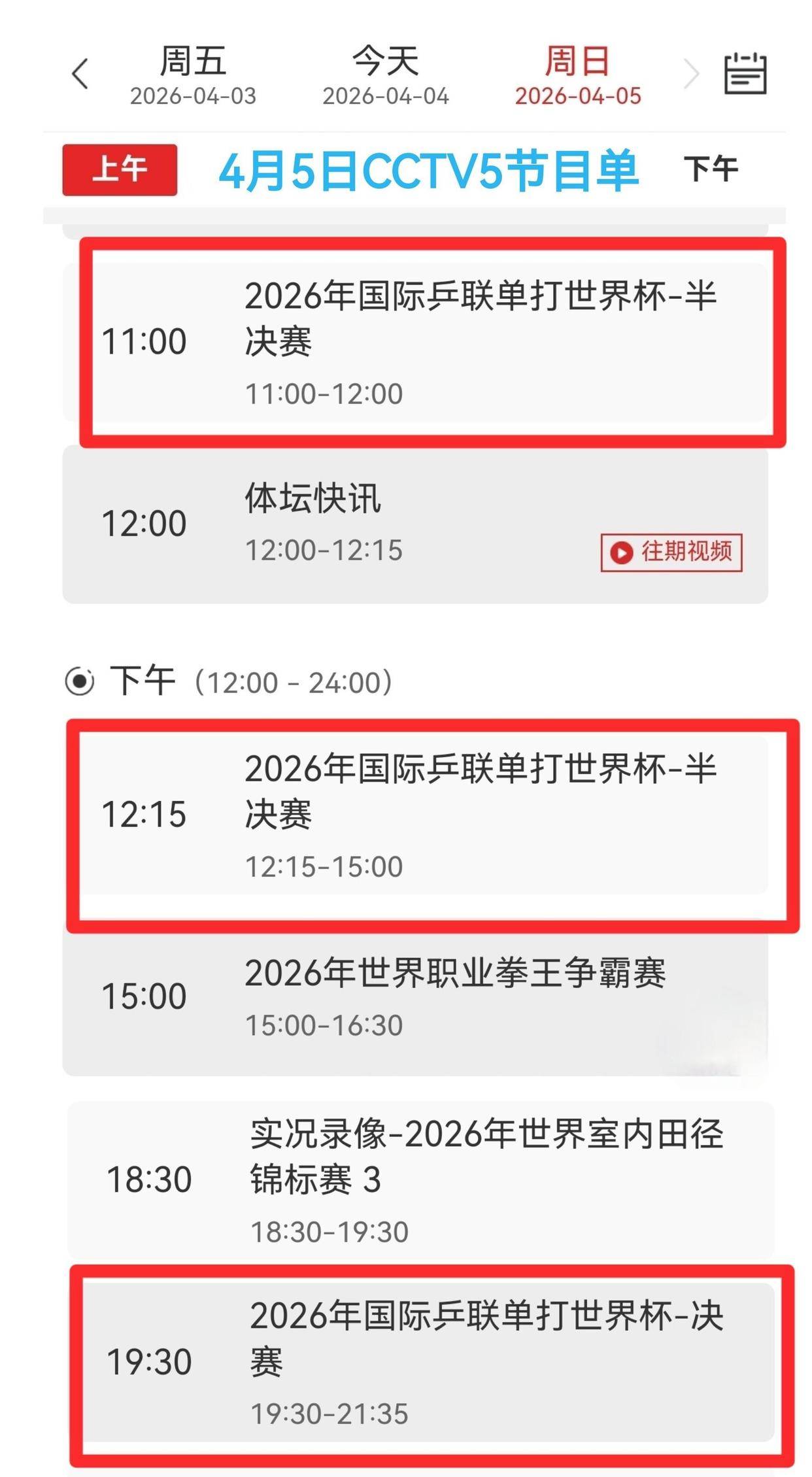The height and width of the screenshot is (1477, 812).
Task: Open the 12:00 体坛快讯 program
Action: point(392,523)
